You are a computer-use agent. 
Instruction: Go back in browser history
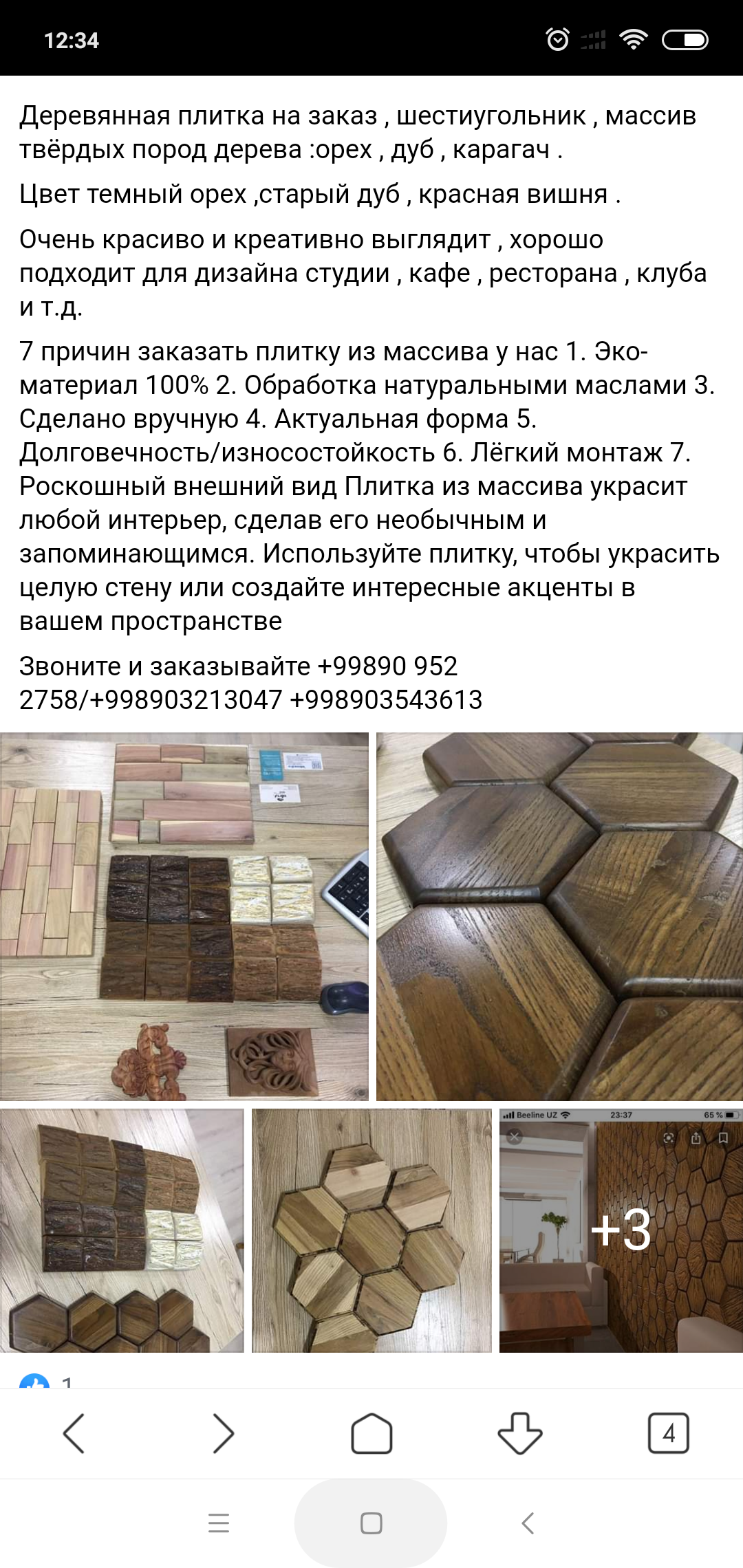tap(74, 1433)
